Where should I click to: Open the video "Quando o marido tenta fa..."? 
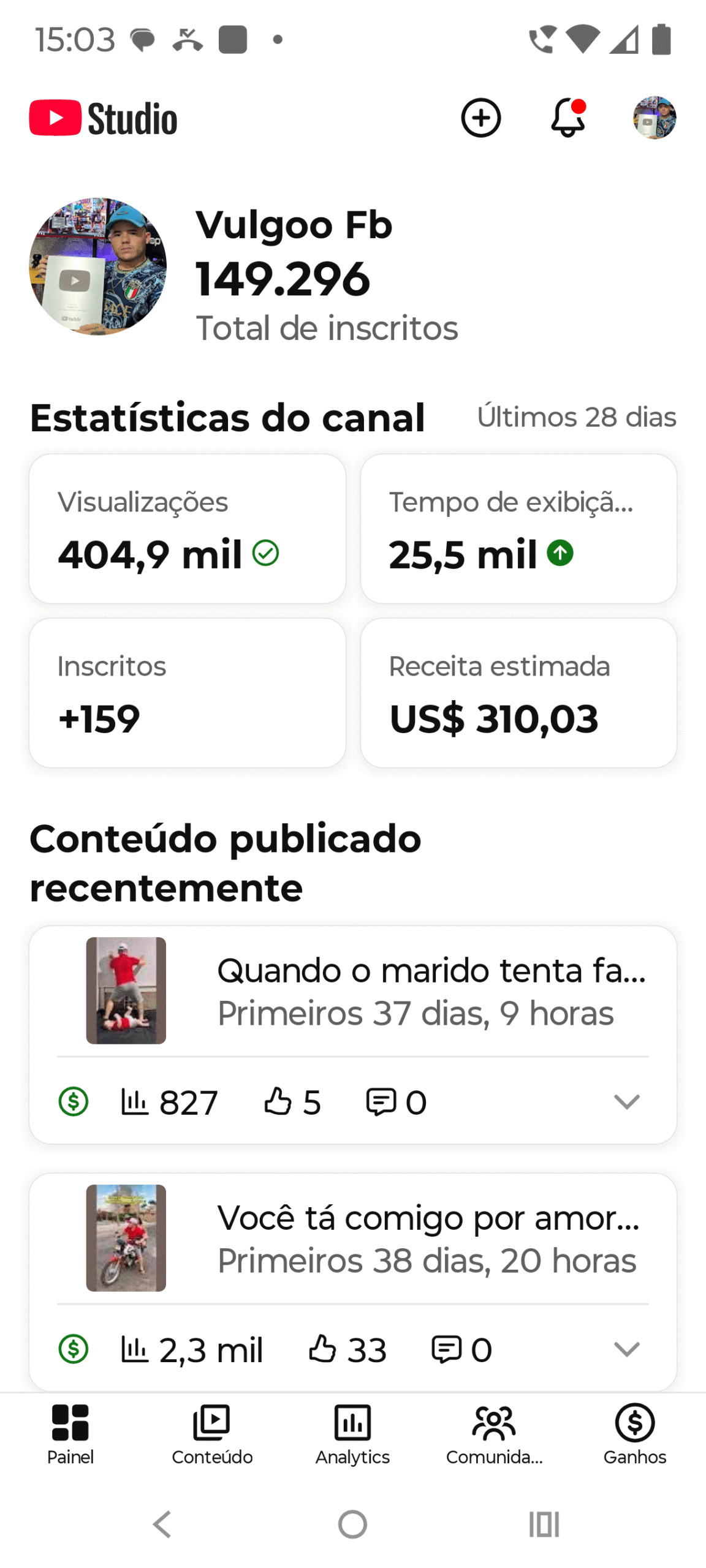point(431,990)
